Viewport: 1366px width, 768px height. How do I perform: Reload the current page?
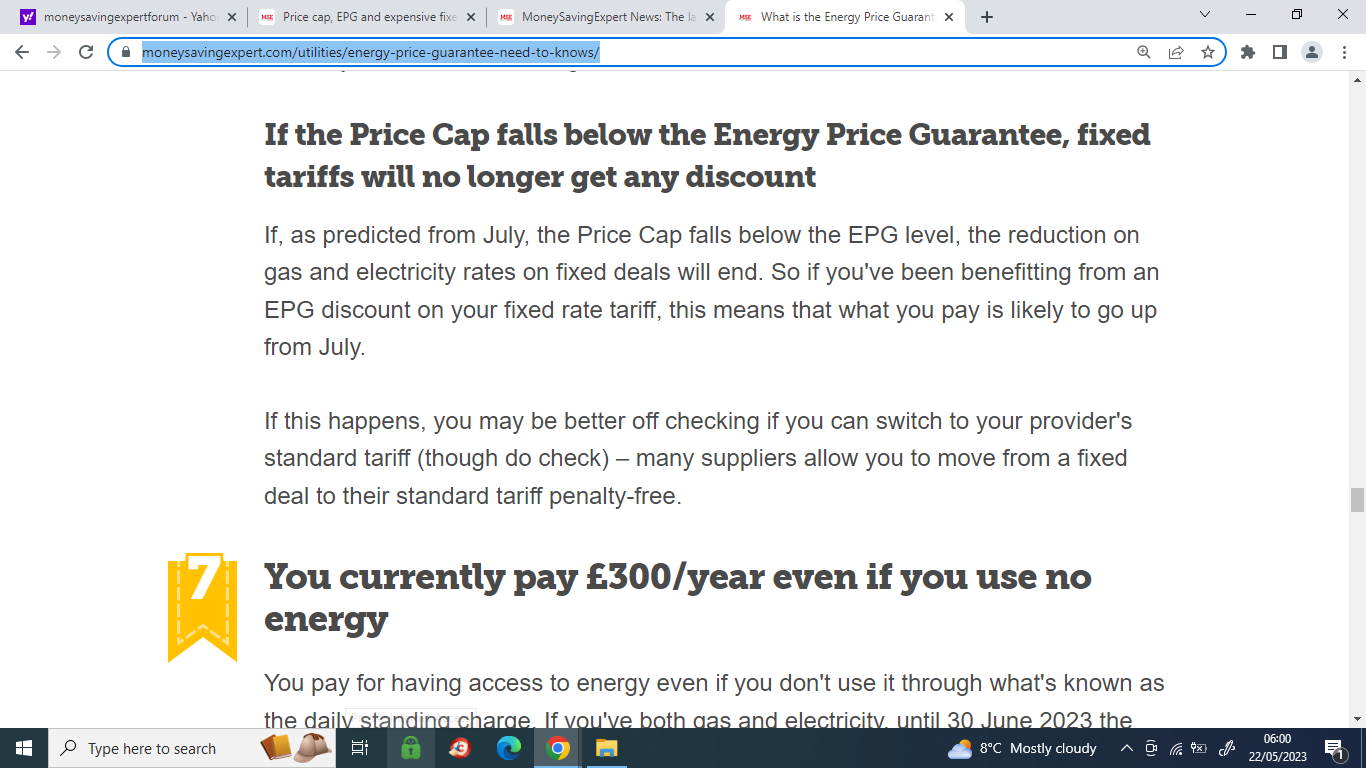click(86, 52)
